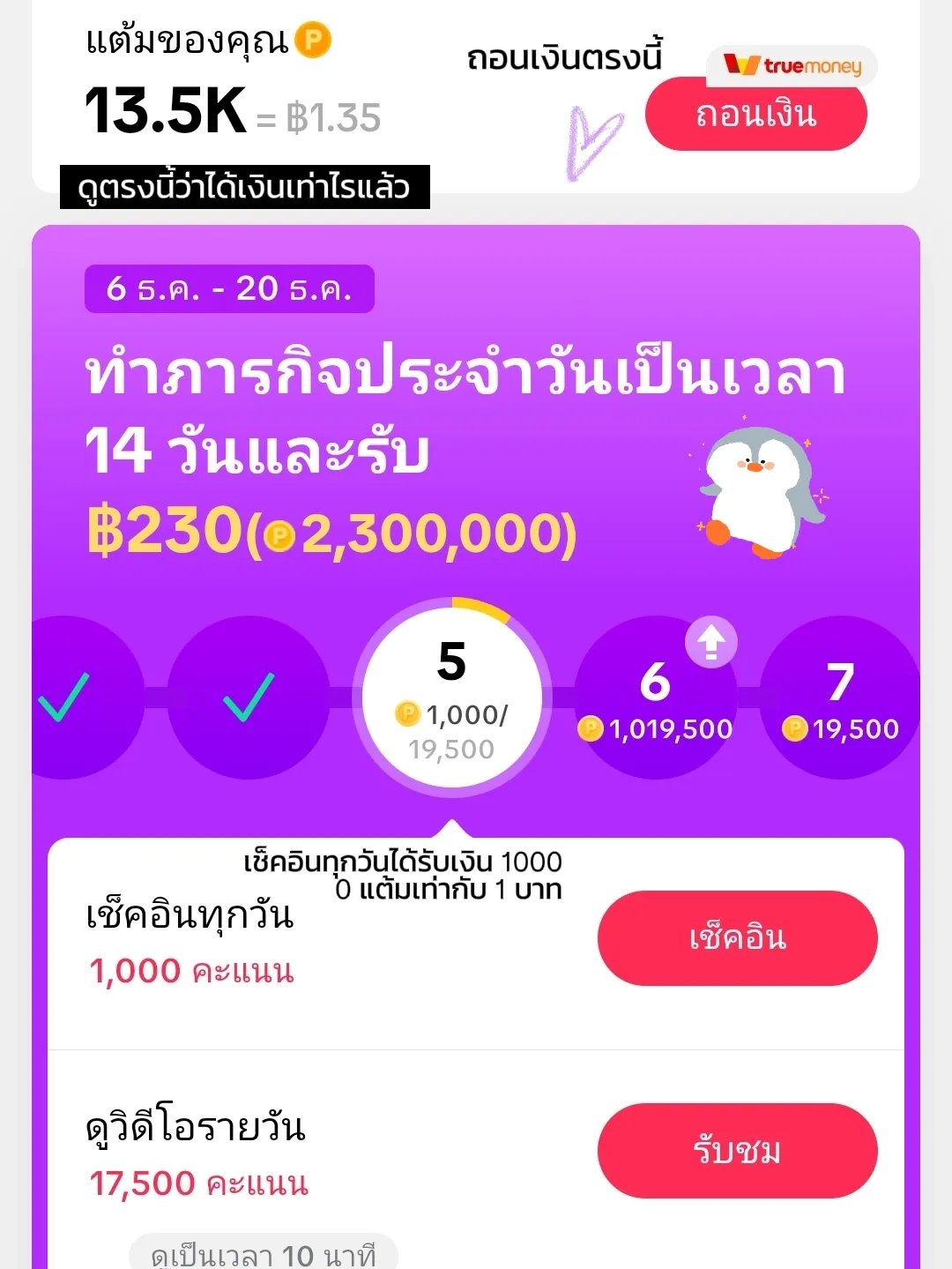This screenshot has width=952, height=1269.
Task: Tap the gold coin icon on day 7 reward
Action: (796, 729)
